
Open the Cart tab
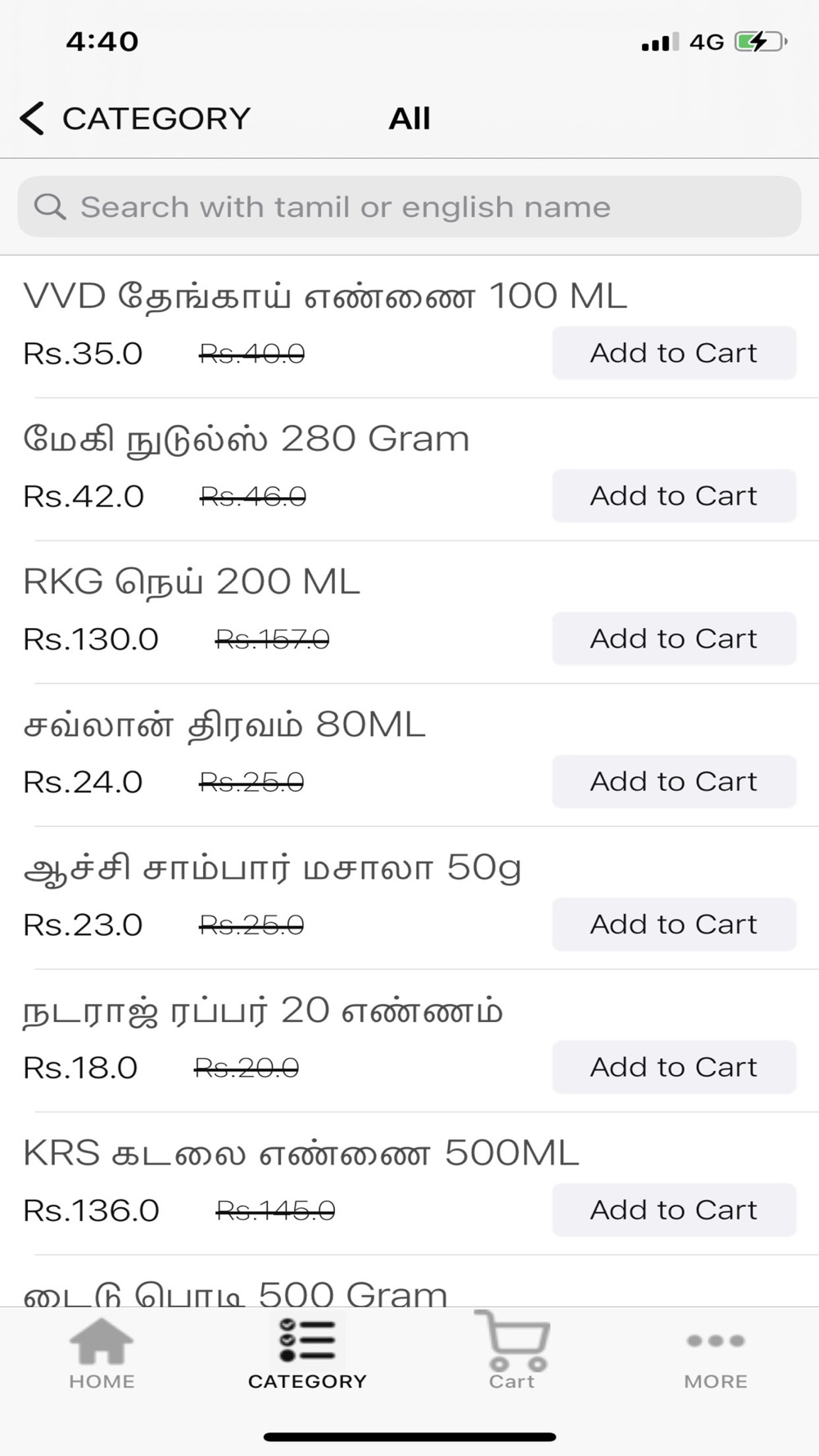tap(512, 1355)
